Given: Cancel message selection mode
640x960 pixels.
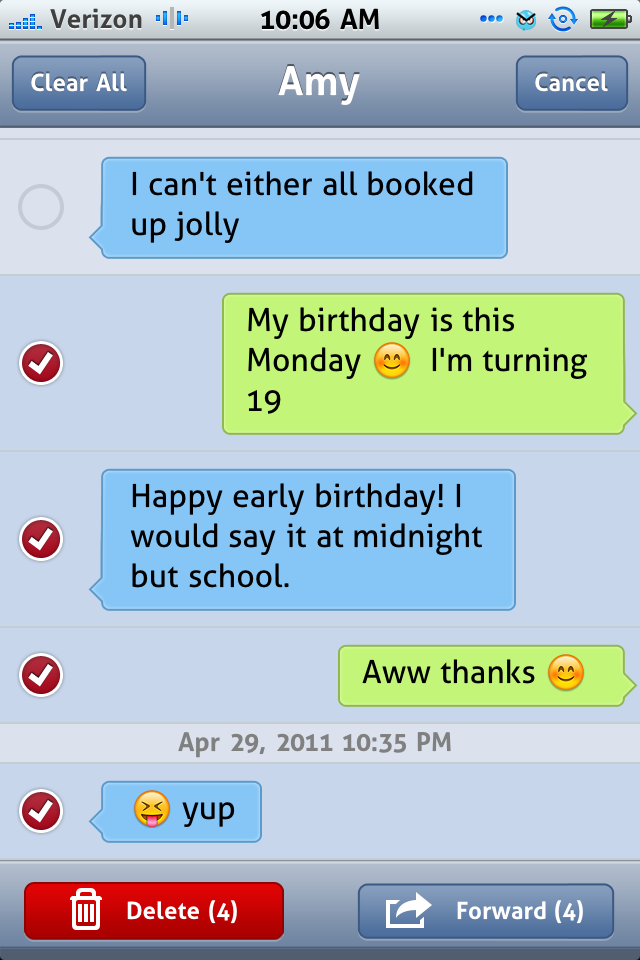Looking at the screenshot, I should (x=570, y=83).
